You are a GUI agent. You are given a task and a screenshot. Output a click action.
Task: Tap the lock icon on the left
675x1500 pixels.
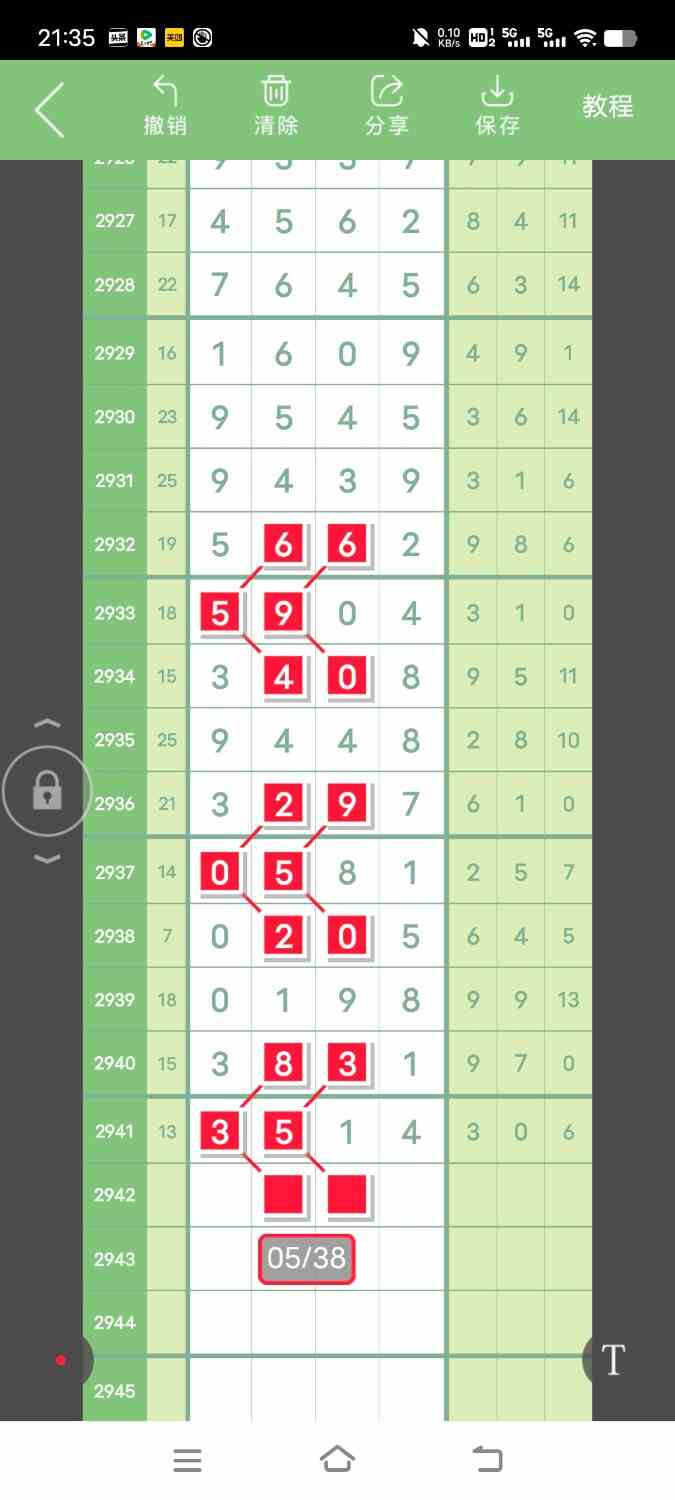(47, 791)
